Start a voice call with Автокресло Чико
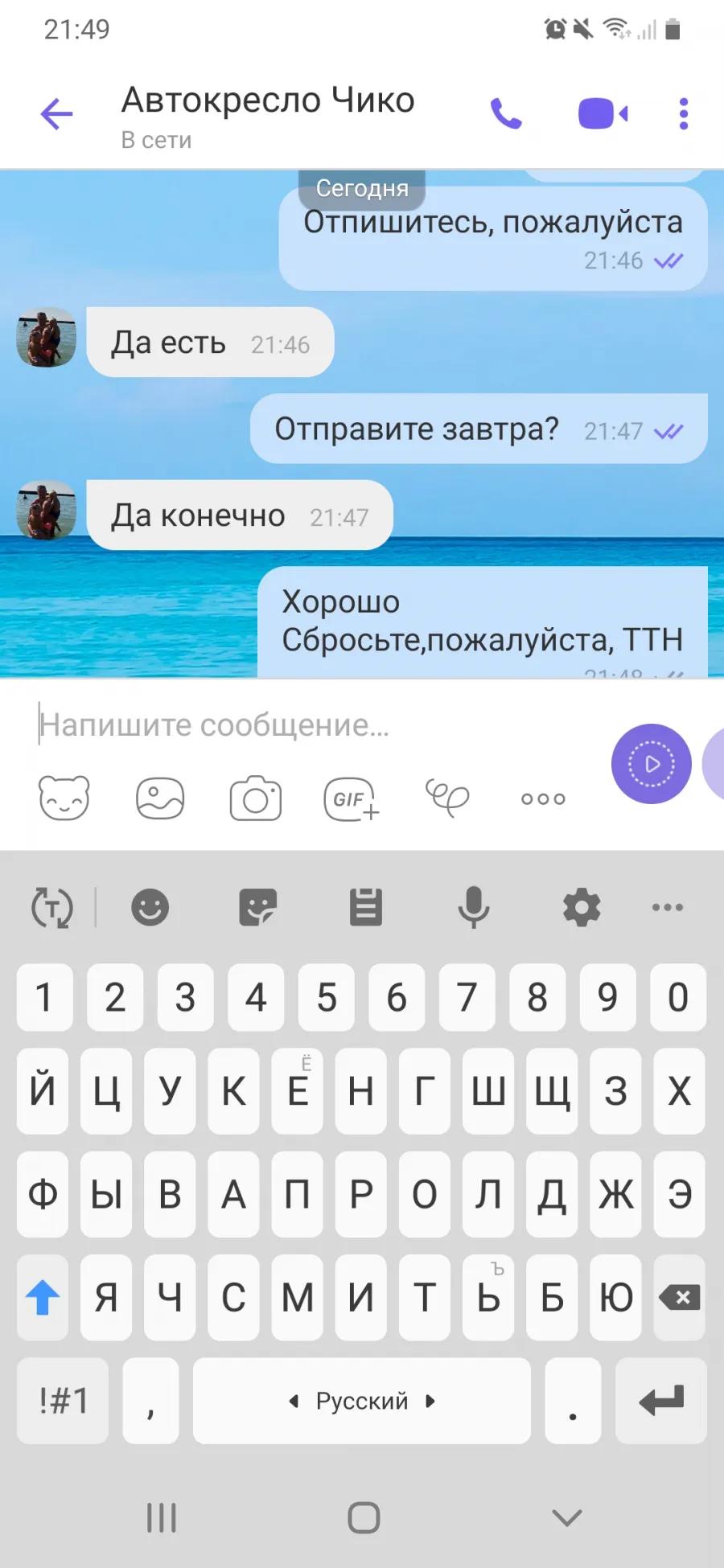 (507, 114)
